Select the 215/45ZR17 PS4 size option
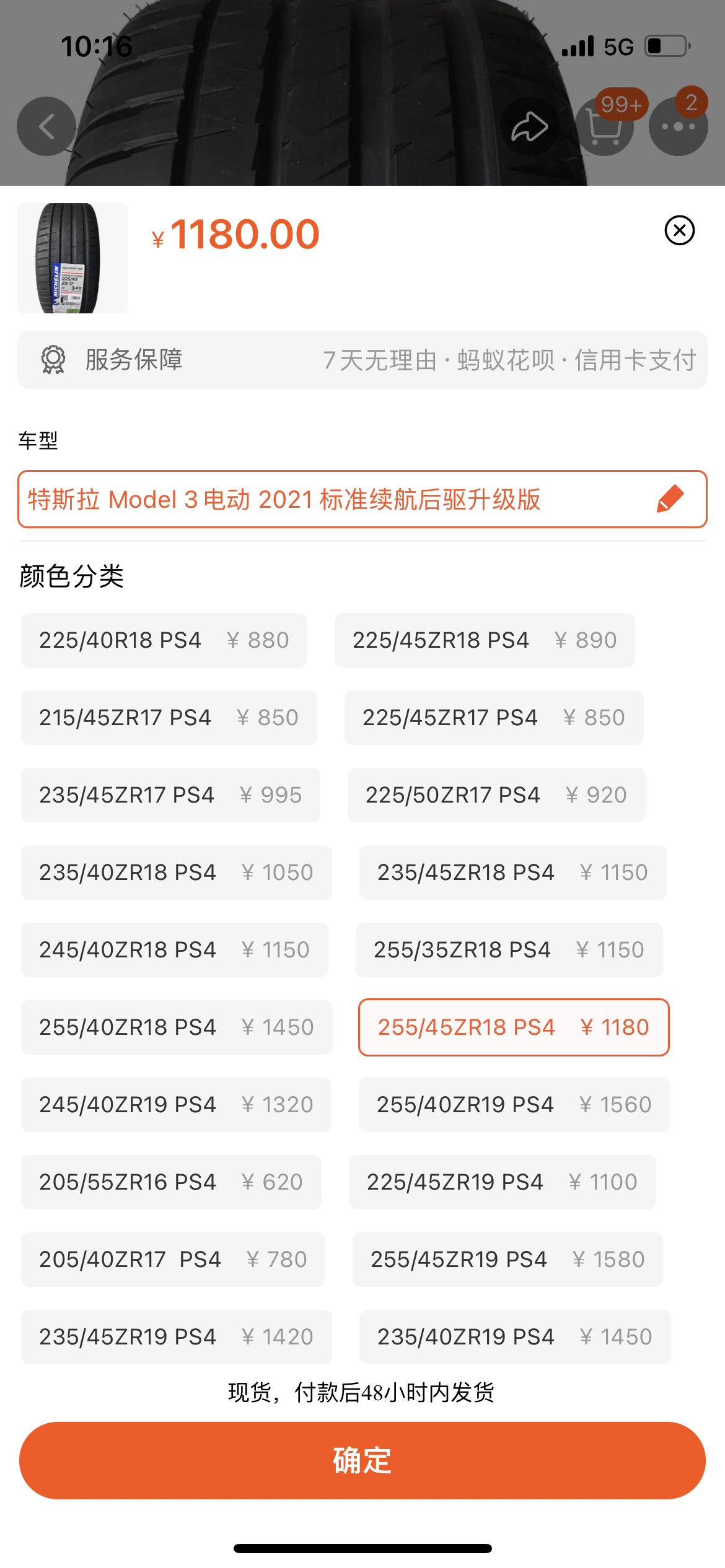This screenshot has width=725, height=1568. tap(169, 718)
